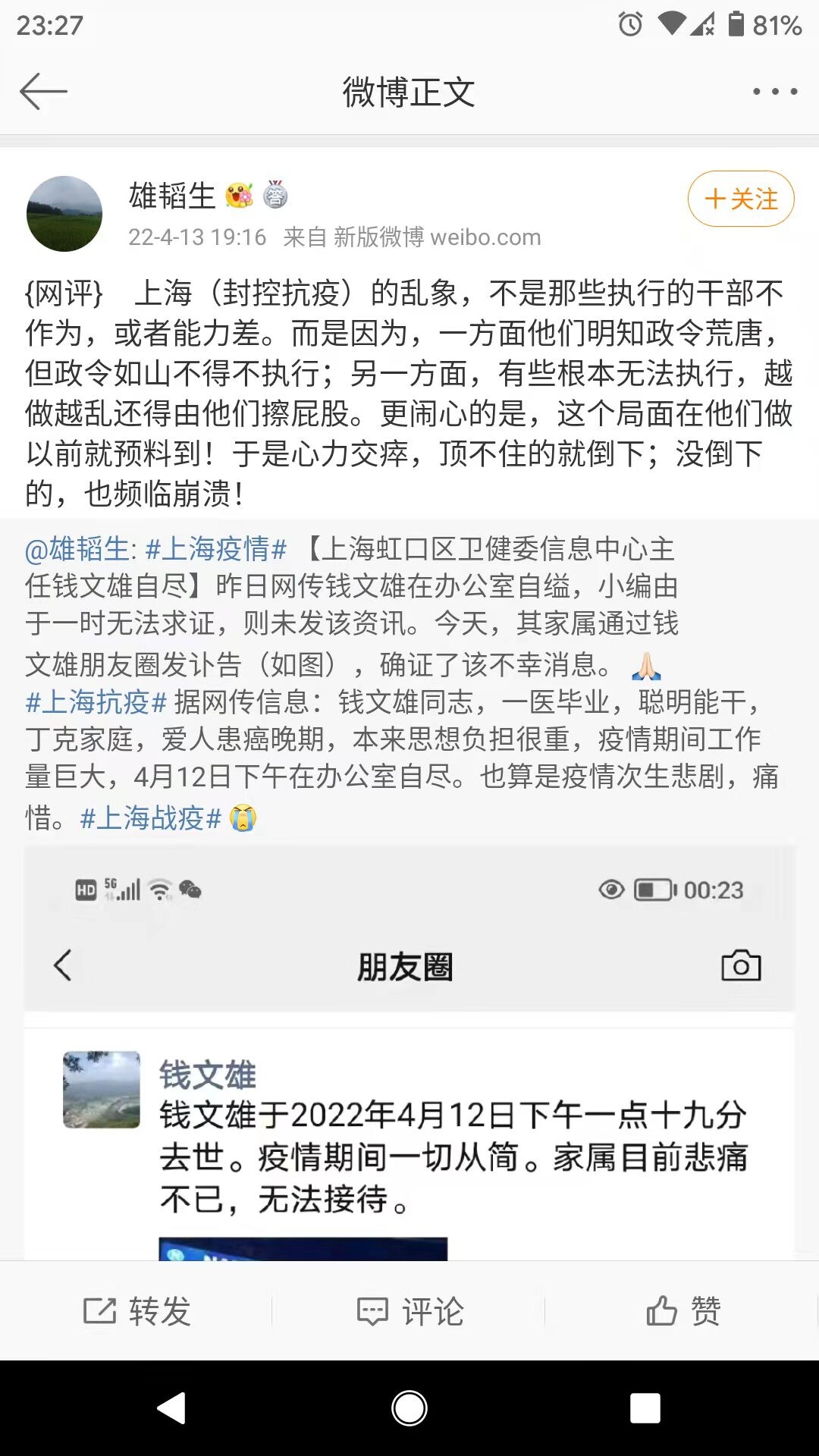Open the #上海抗疫# hashtag

coord(96,702)
